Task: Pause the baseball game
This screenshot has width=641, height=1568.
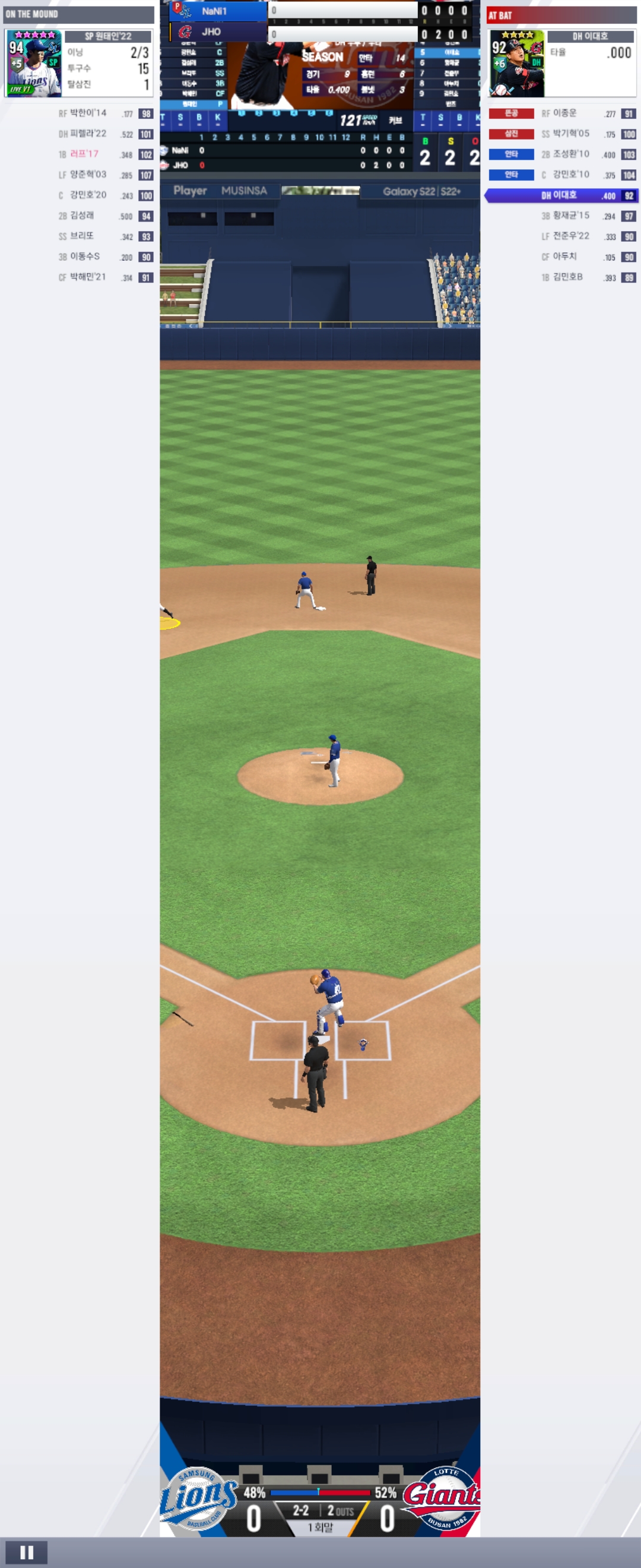Action: coord(26,1551)
